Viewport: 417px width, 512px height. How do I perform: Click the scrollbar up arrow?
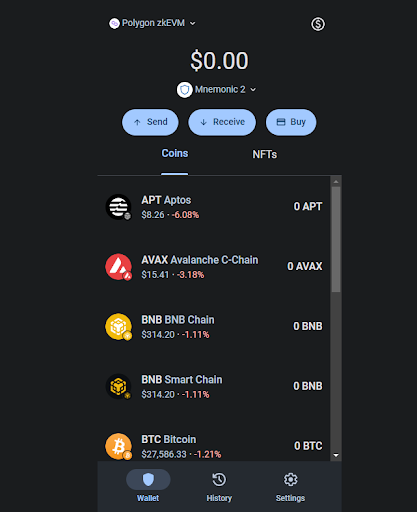click(336, 181)
